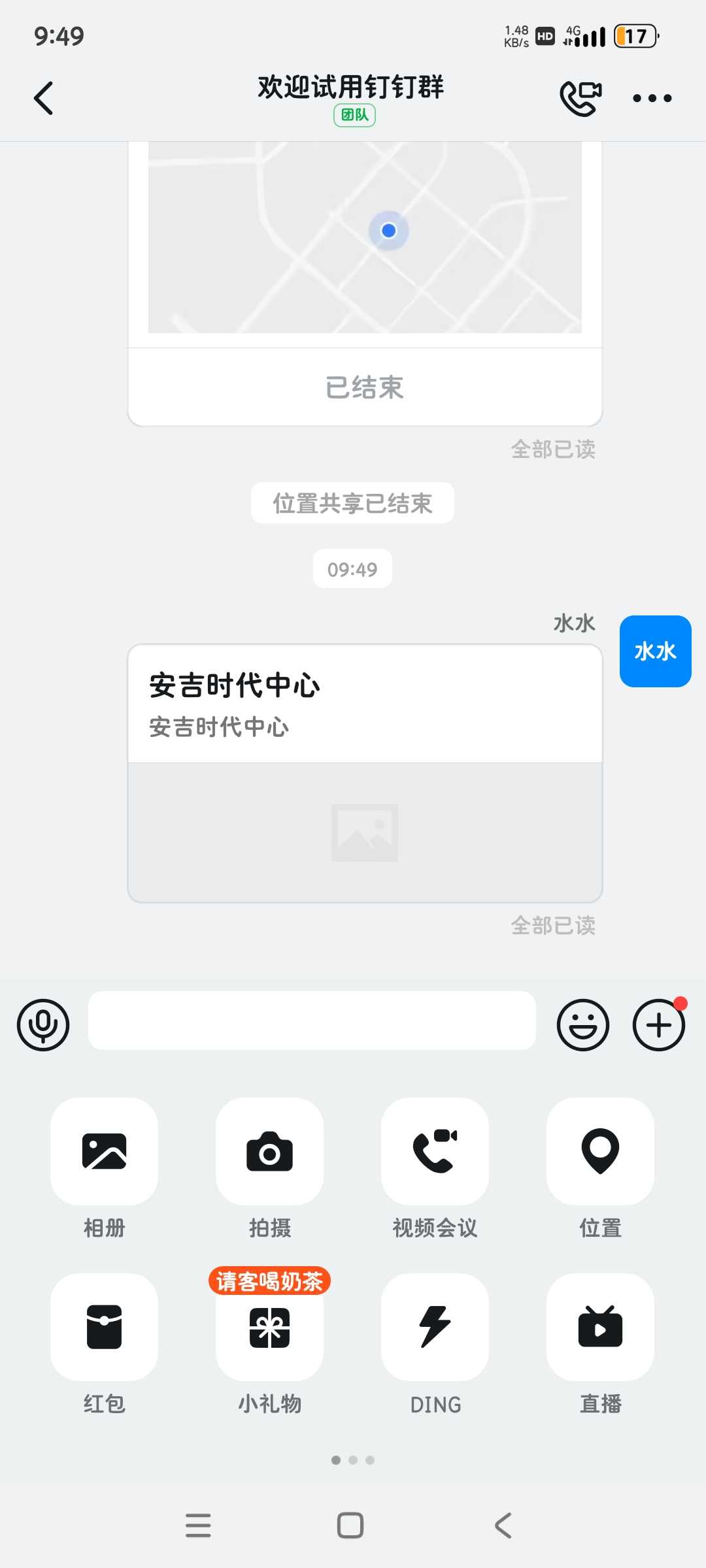The width and height of the screenshot is (706, 1568).
Task: Open the 安吉时代中心 location card
Action: (365, 773)
